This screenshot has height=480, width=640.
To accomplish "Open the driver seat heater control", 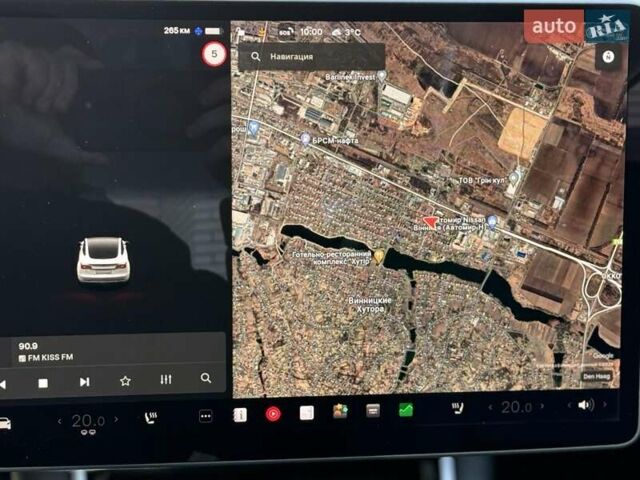I will 150,418.
